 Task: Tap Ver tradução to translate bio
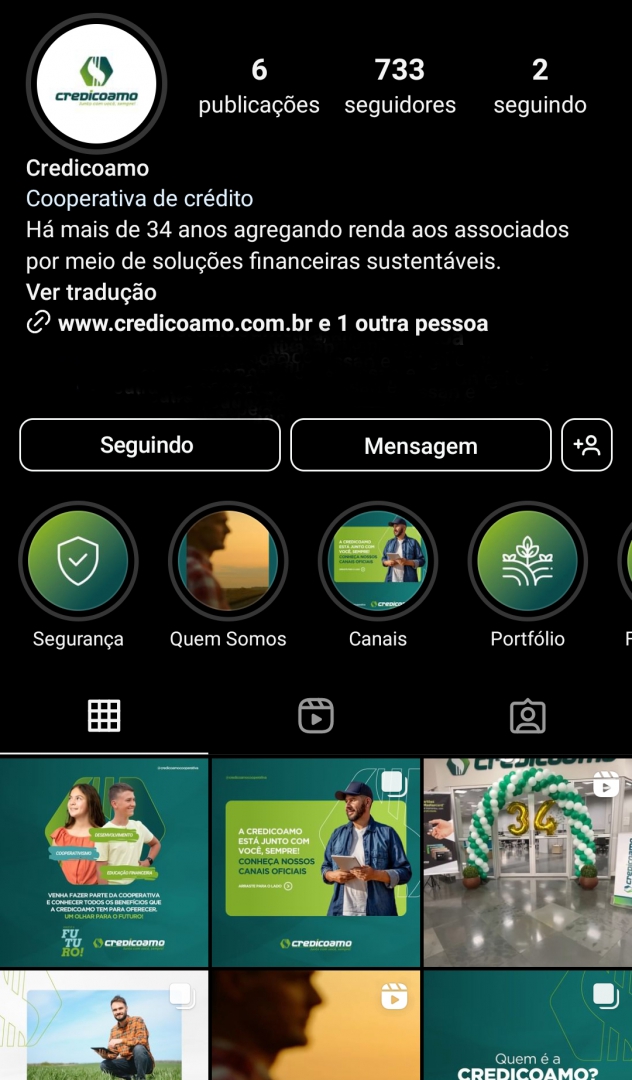coord(91,293)
